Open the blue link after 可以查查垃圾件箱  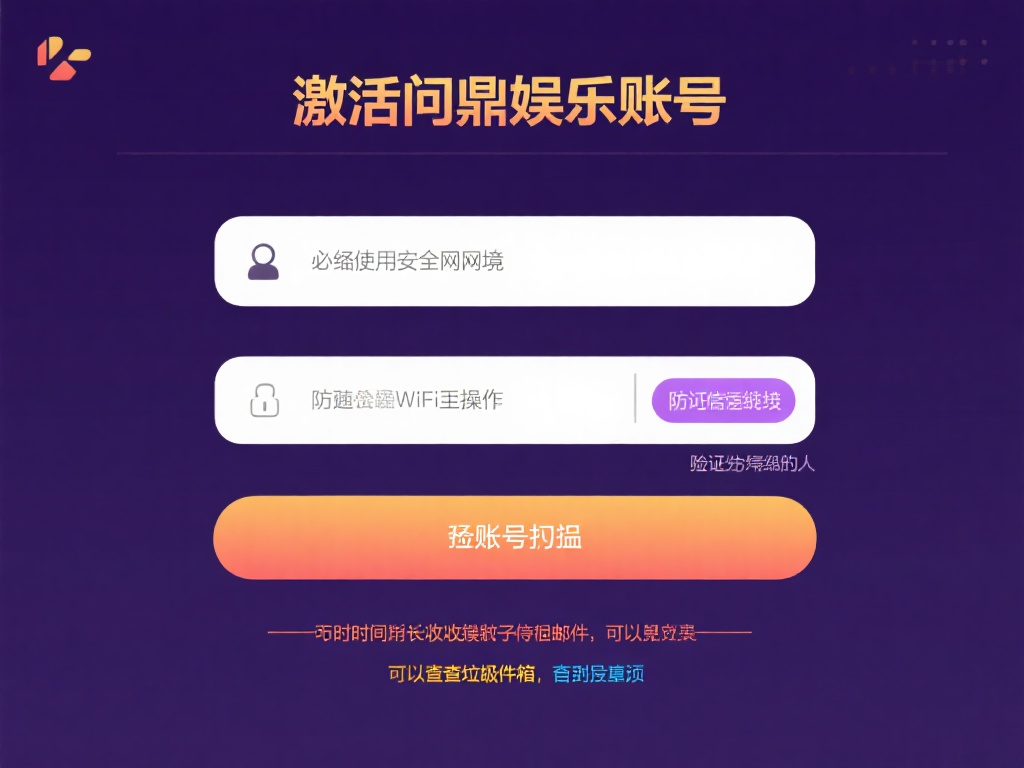click(x=598, y=674)
